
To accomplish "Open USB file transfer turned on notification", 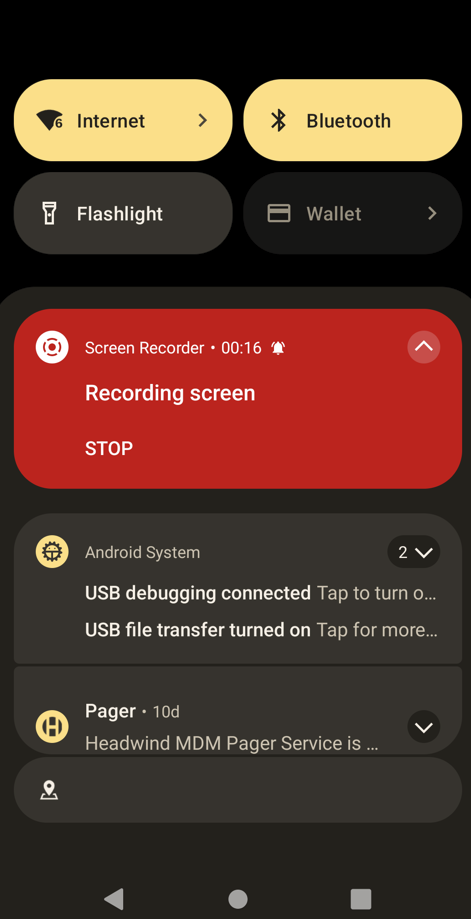I will point(261,630).
